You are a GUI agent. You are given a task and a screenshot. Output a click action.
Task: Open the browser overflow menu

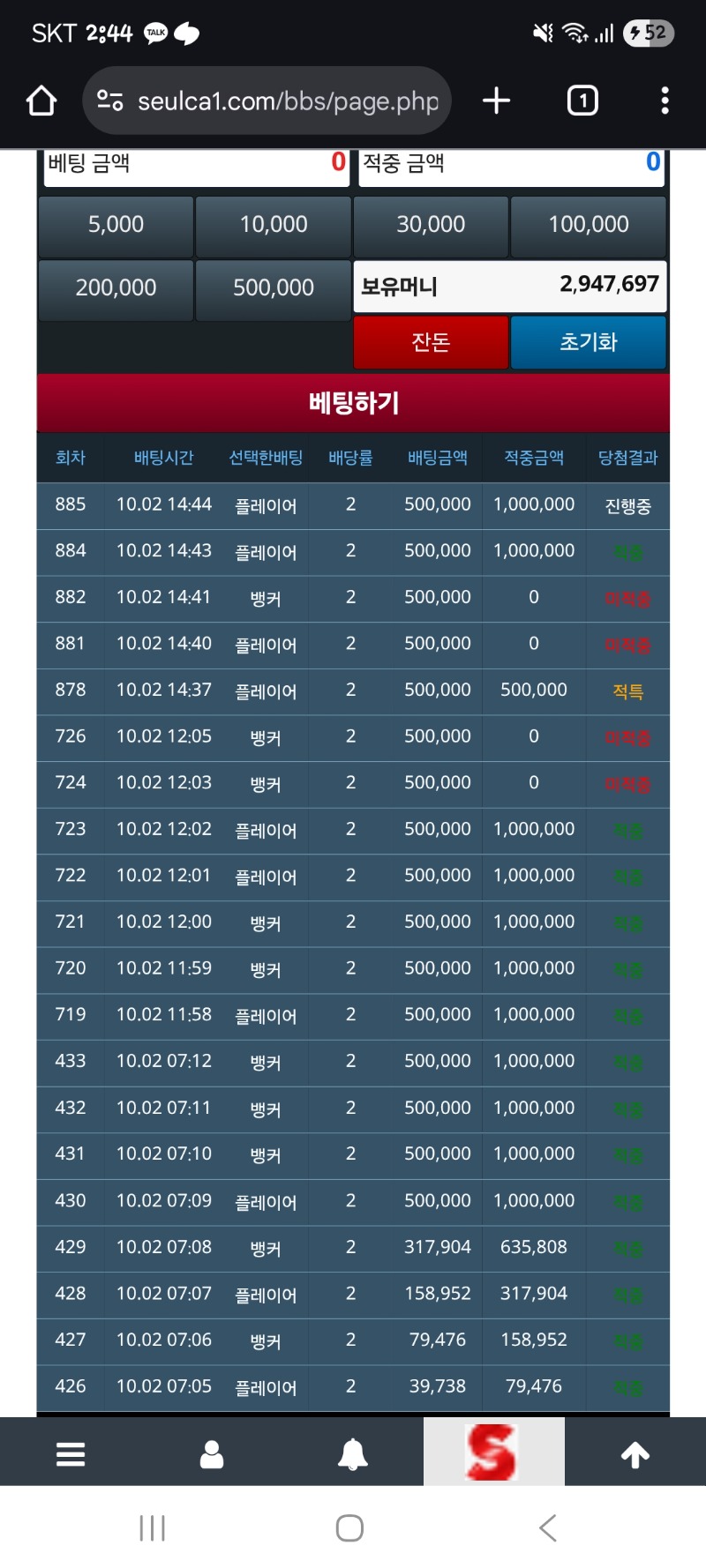point(665,101)
